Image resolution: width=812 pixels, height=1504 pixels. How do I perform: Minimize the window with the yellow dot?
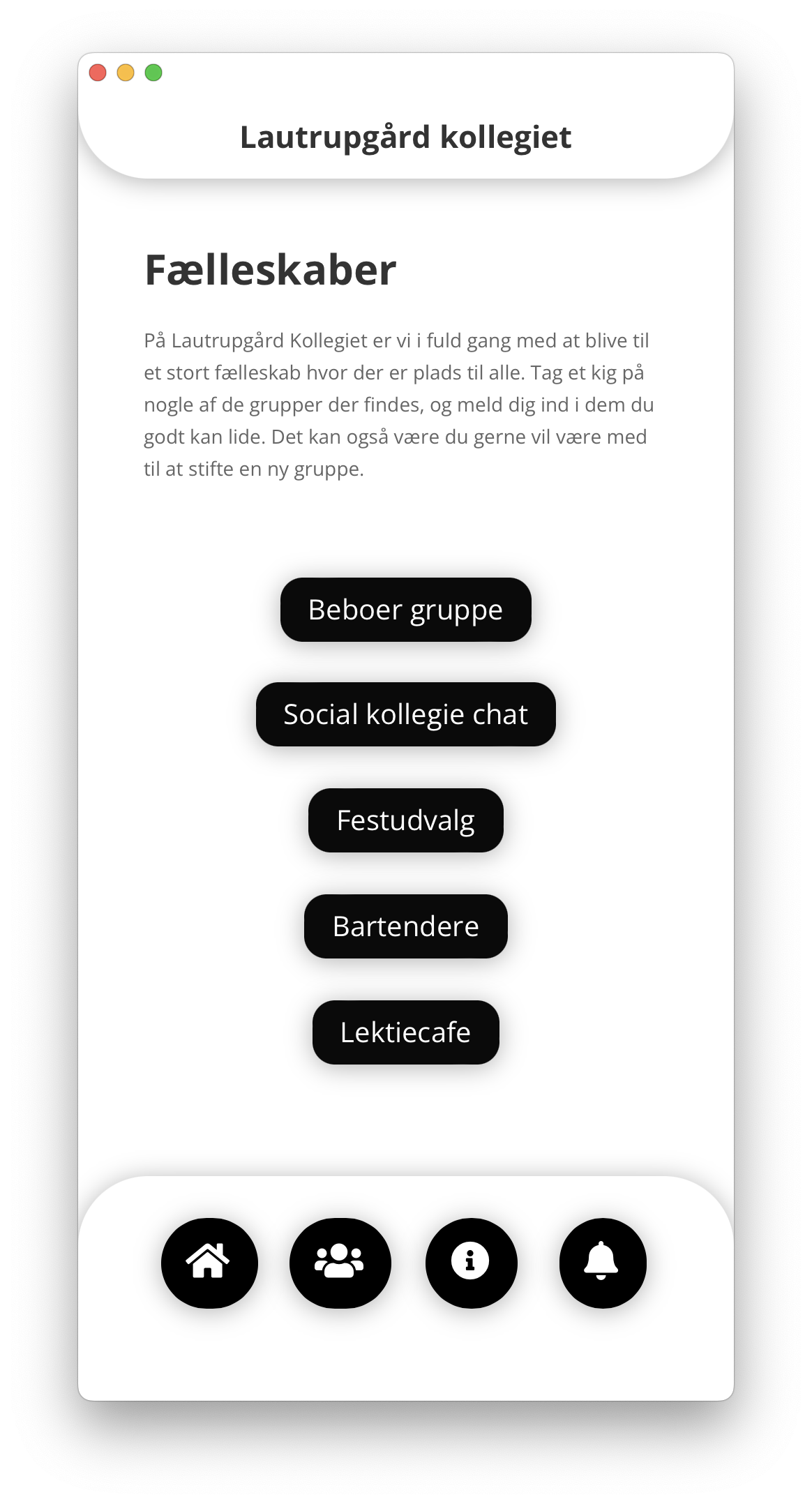click(x=126, y=73)
